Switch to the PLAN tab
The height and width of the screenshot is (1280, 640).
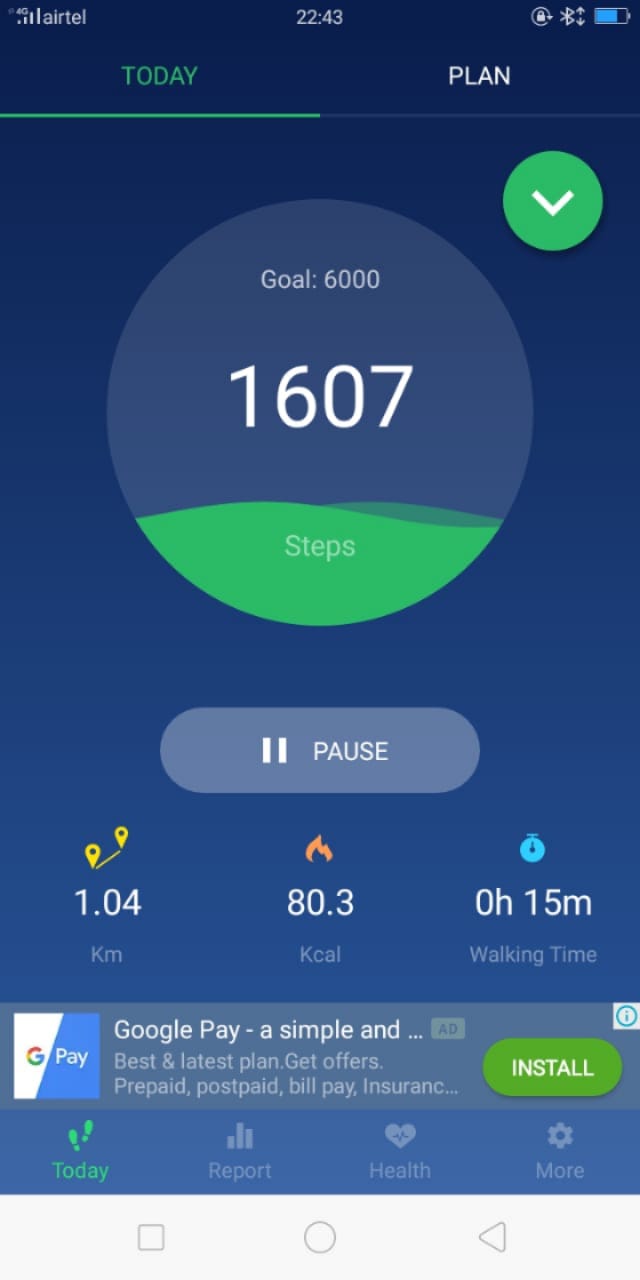tap(479, 76)
